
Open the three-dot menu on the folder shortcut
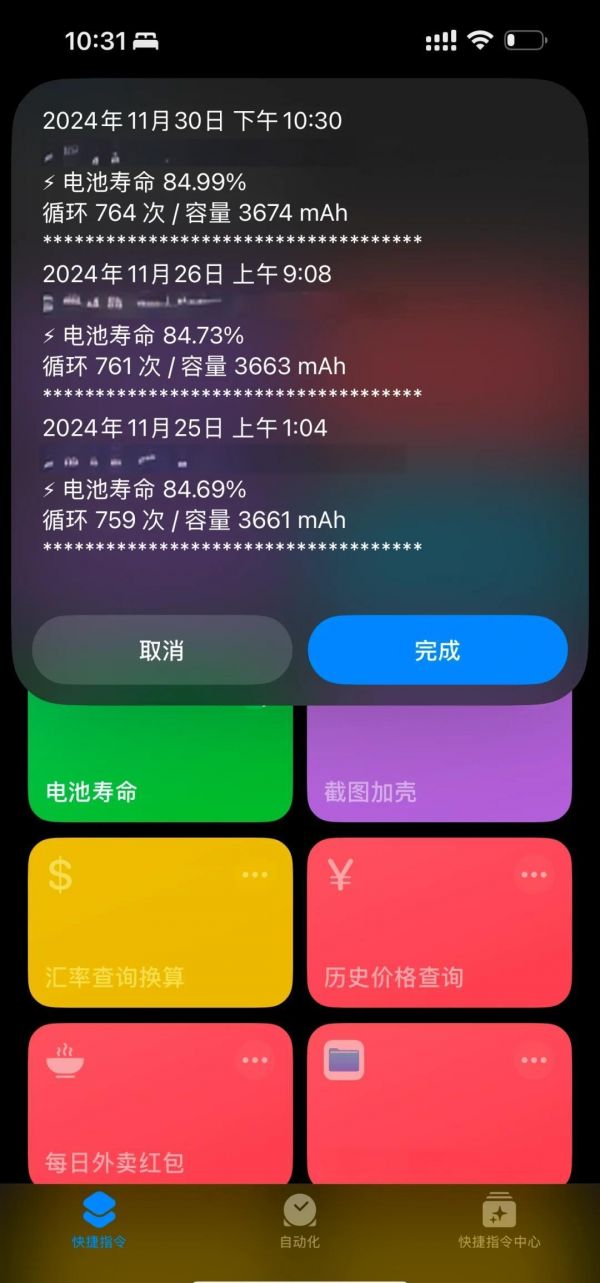(534, 1060)
